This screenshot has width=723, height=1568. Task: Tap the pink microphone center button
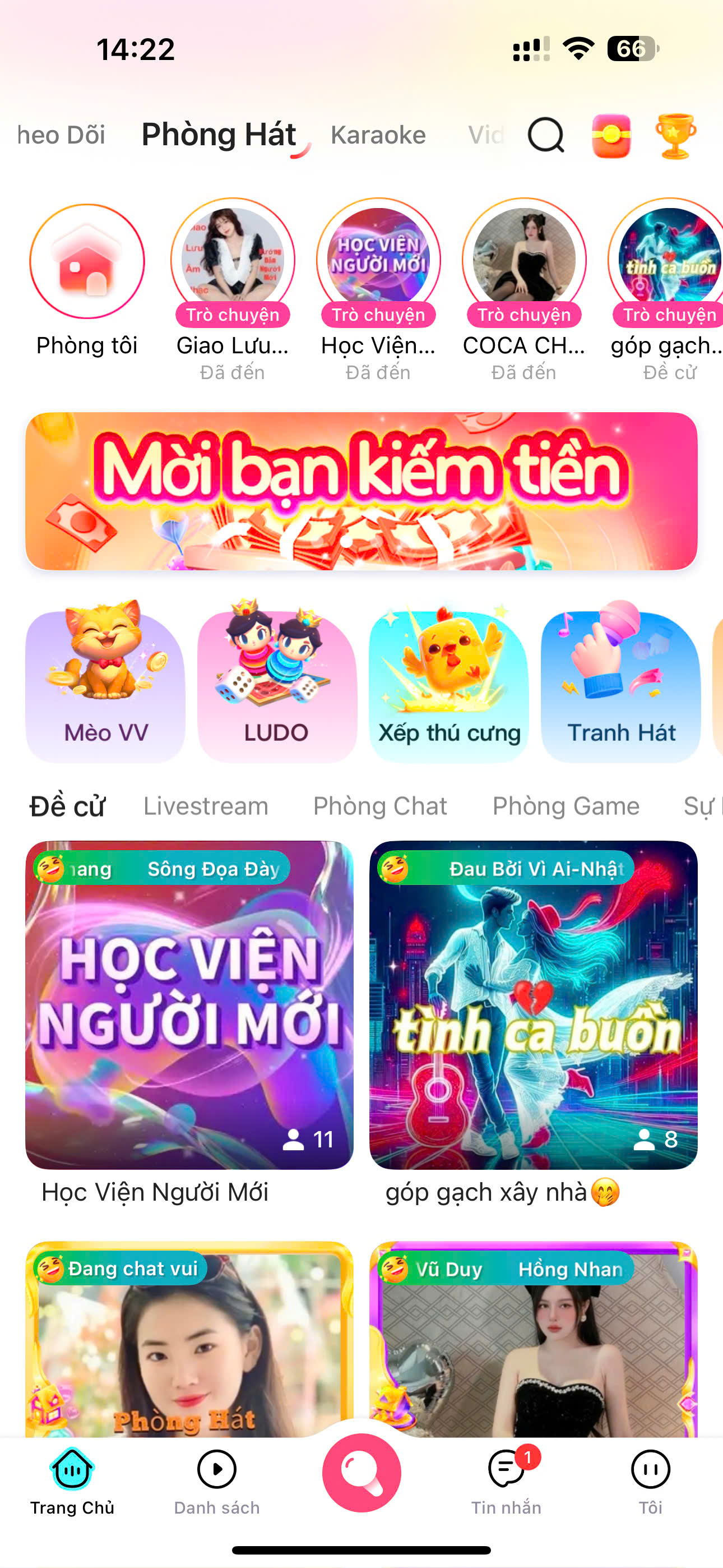click(x=361, y=1473)
